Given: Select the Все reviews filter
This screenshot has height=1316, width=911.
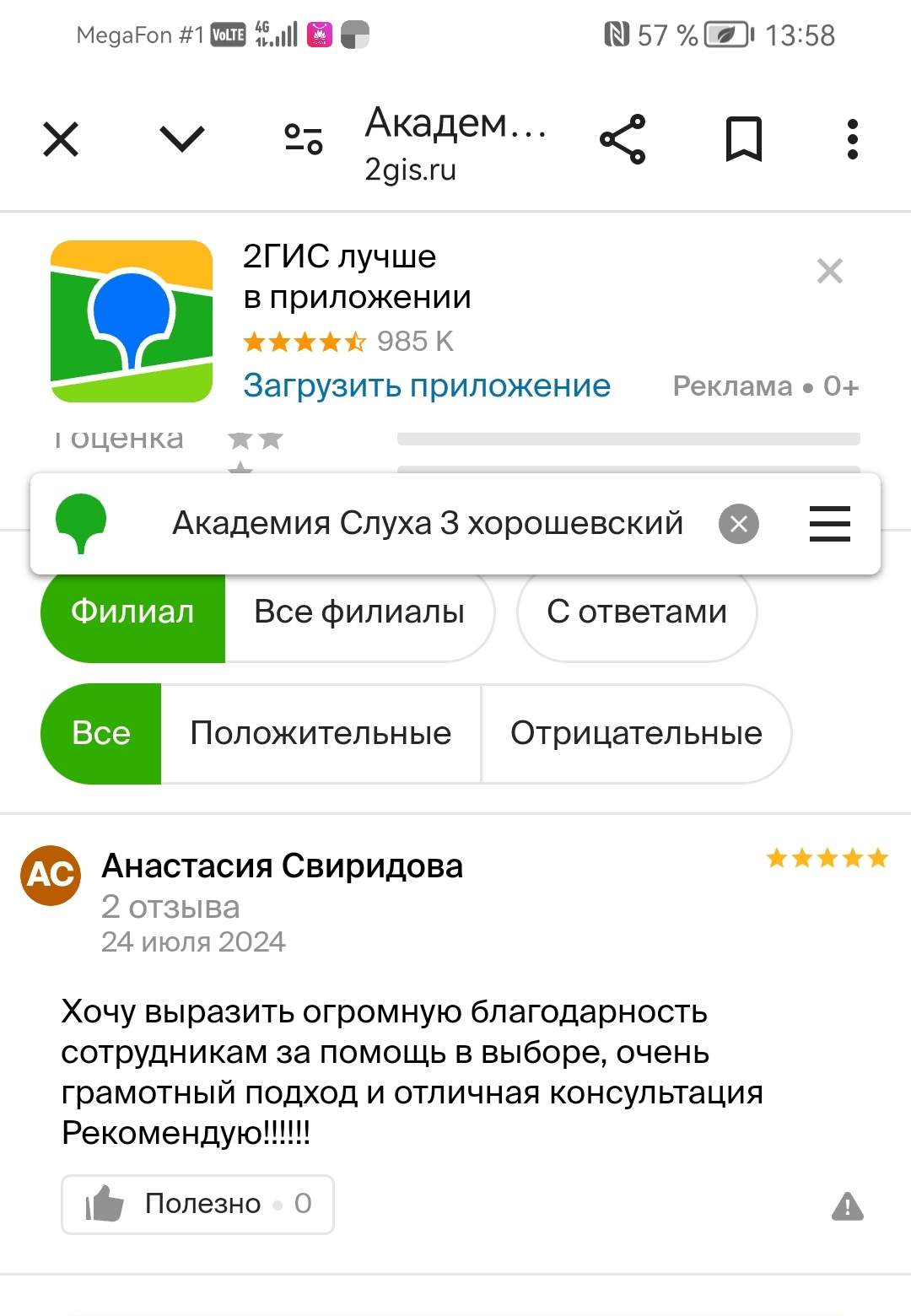Looking at the screenshot, I should tap(101, 733).
